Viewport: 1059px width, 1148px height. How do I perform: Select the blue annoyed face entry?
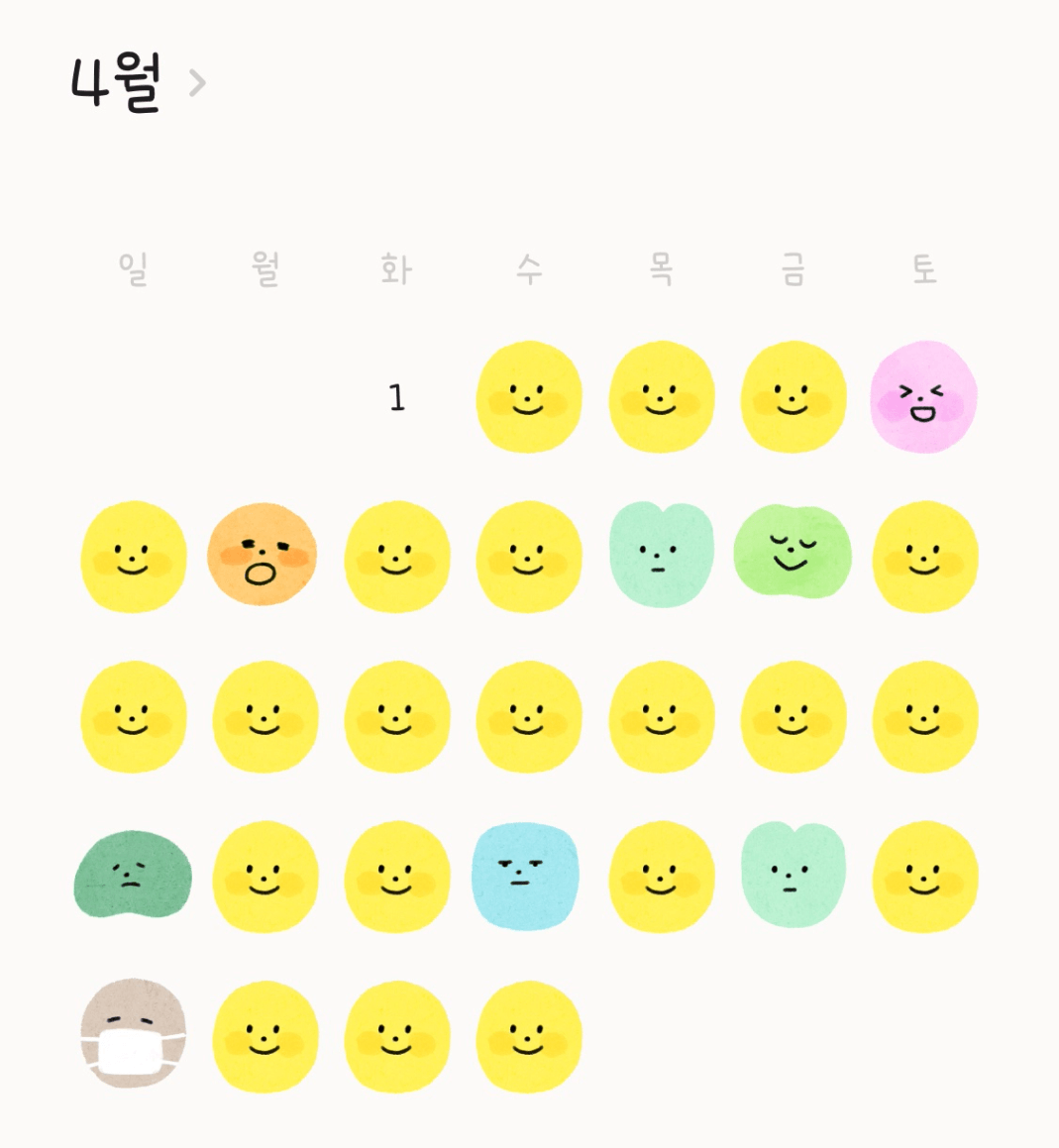click(526, 876)
